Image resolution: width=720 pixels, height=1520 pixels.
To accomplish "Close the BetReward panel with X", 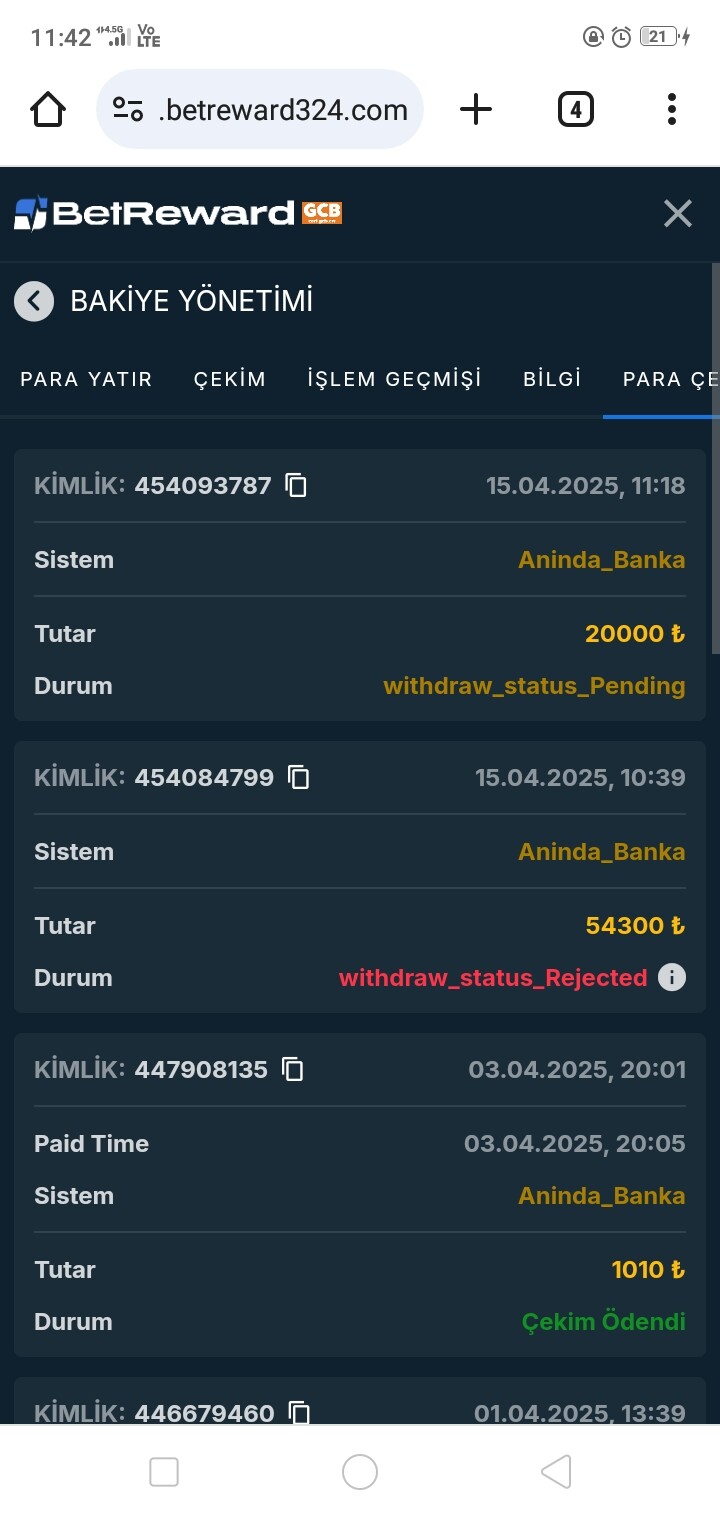I will [x=678, y=213].
